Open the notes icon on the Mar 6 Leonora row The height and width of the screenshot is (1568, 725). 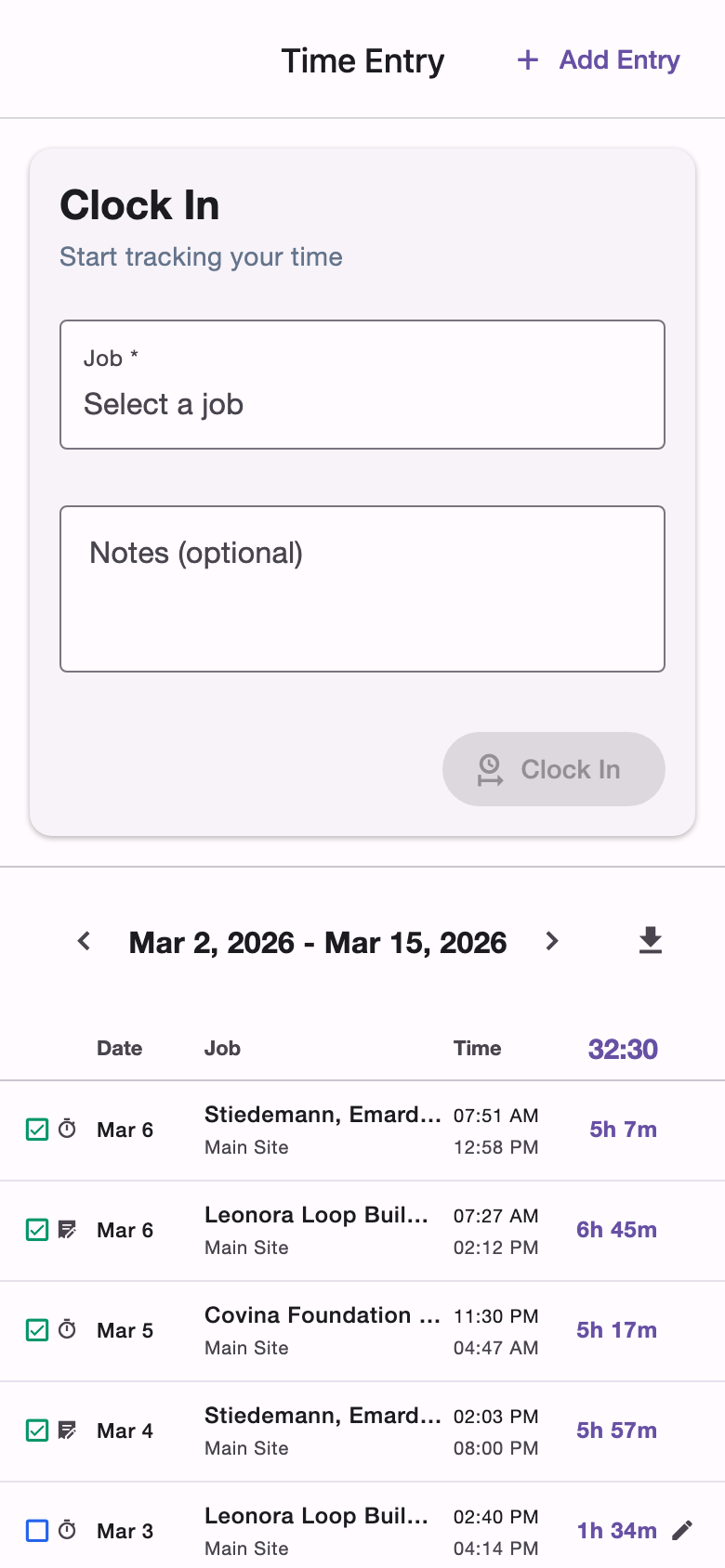click(x=67, y=1230)
